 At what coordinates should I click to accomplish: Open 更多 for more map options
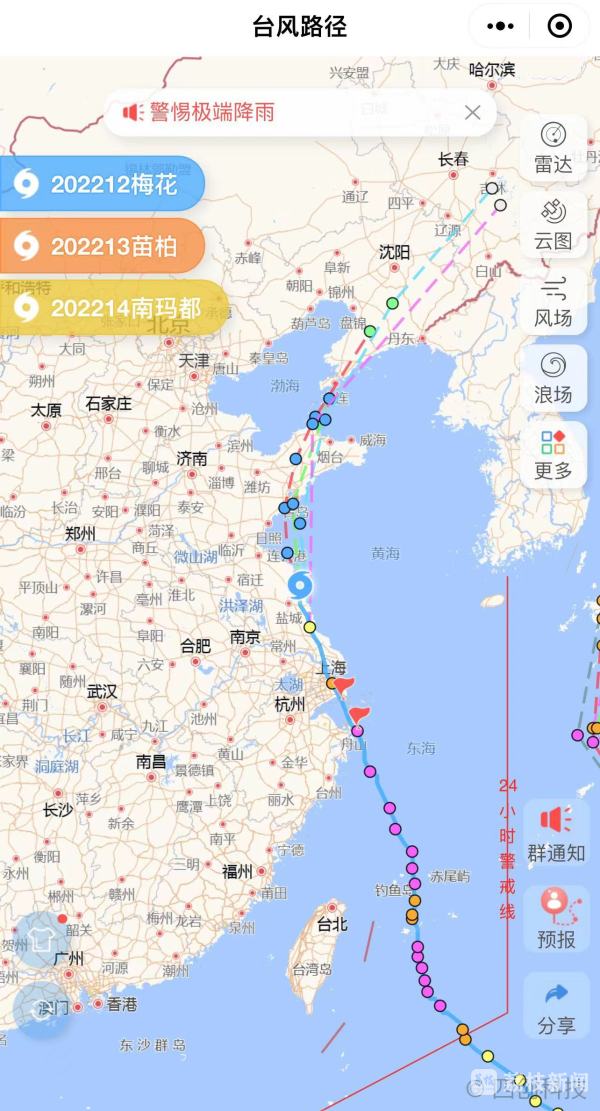553,455
